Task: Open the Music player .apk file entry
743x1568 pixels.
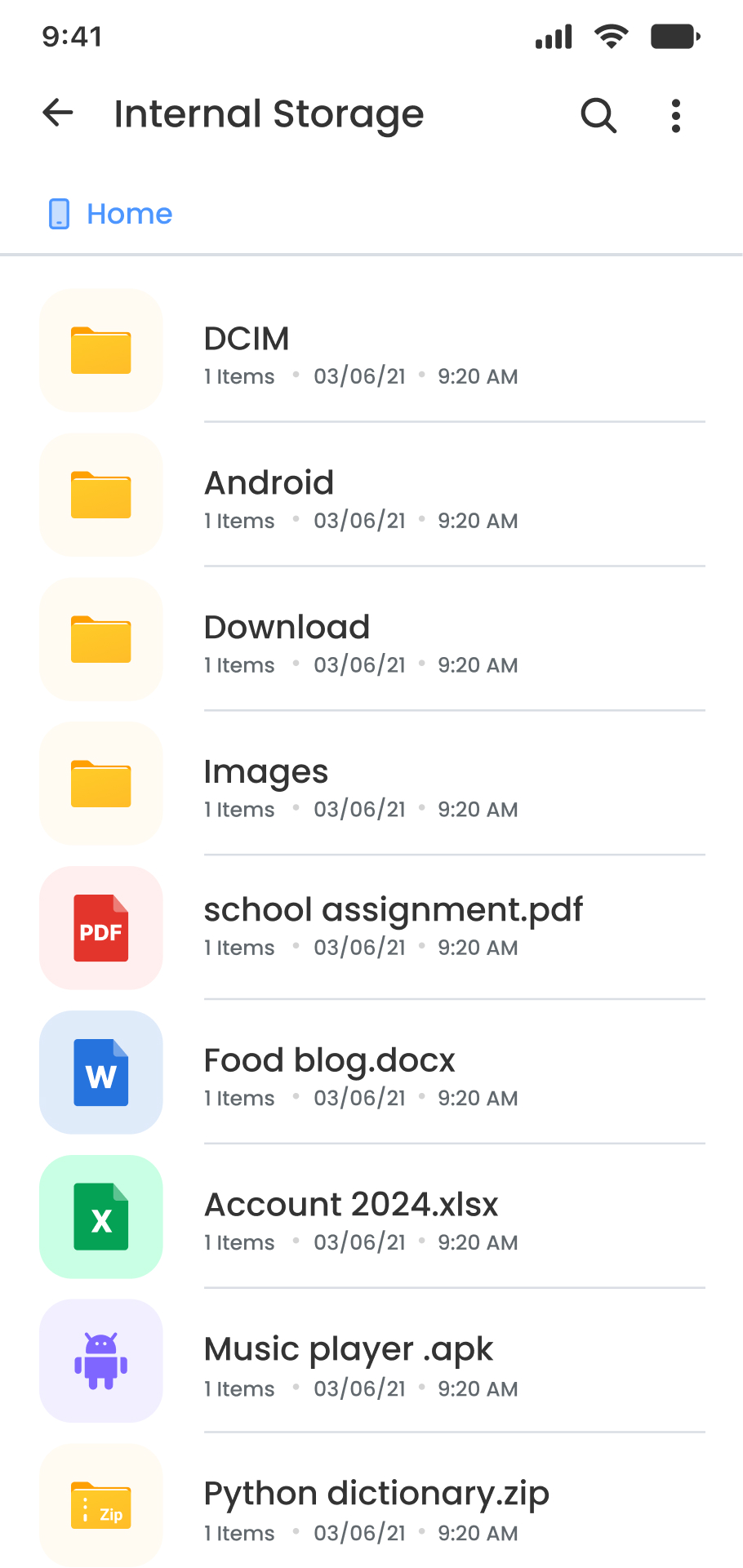Action: point(348,1348)
